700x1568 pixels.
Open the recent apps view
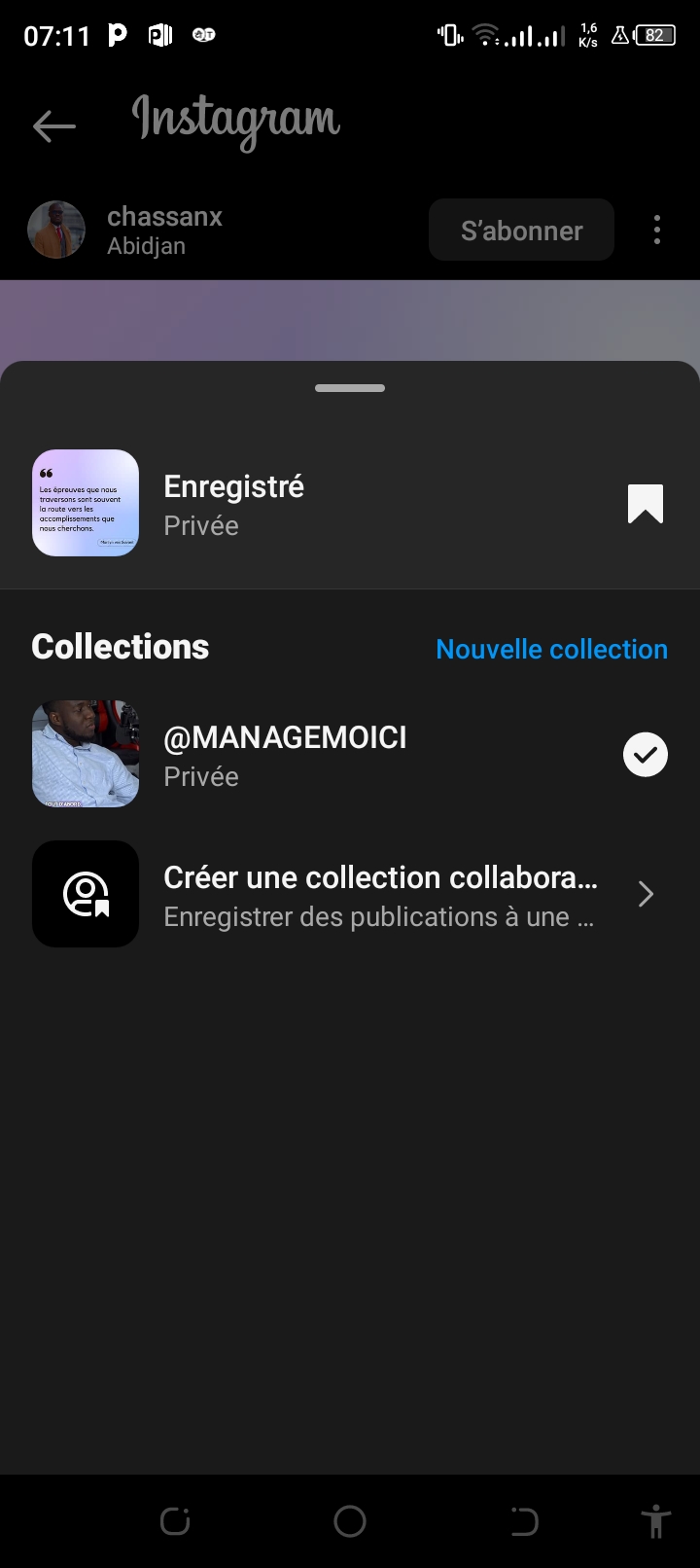click(x=175, y=1521)
